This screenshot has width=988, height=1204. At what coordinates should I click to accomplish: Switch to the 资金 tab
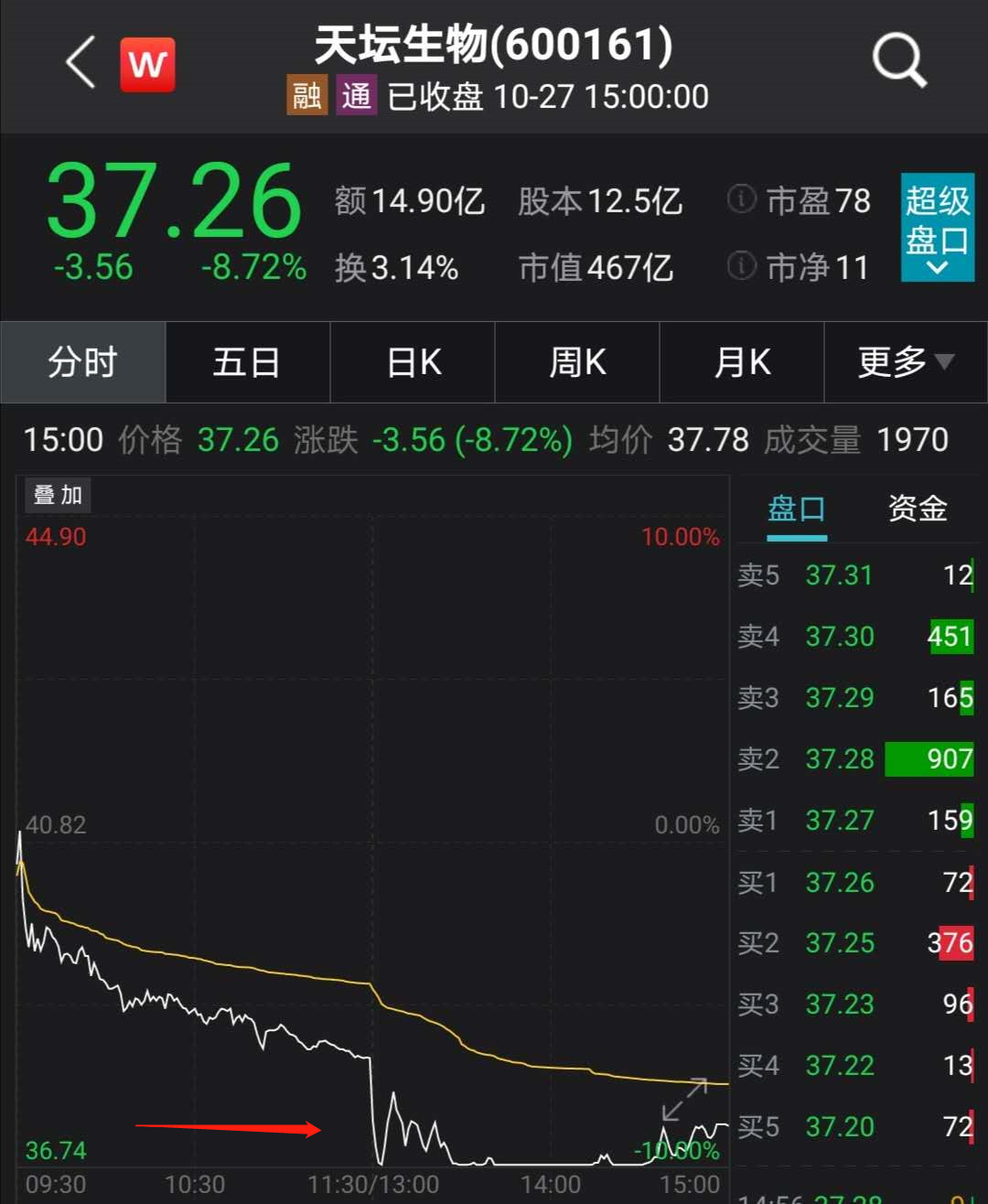pos(918,509)
